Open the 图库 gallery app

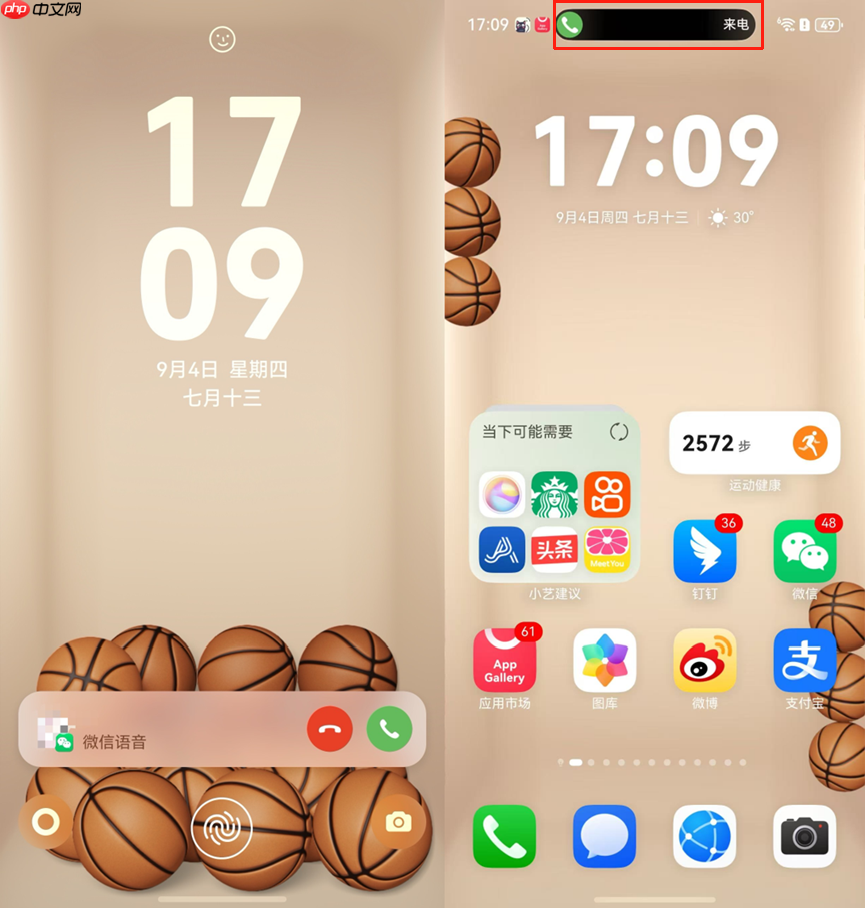[x=604, y=660]
